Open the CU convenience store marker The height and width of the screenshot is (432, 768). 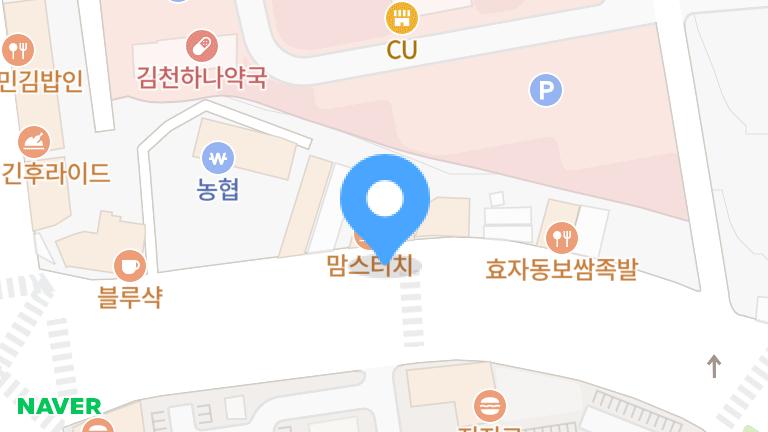point(402,17)
